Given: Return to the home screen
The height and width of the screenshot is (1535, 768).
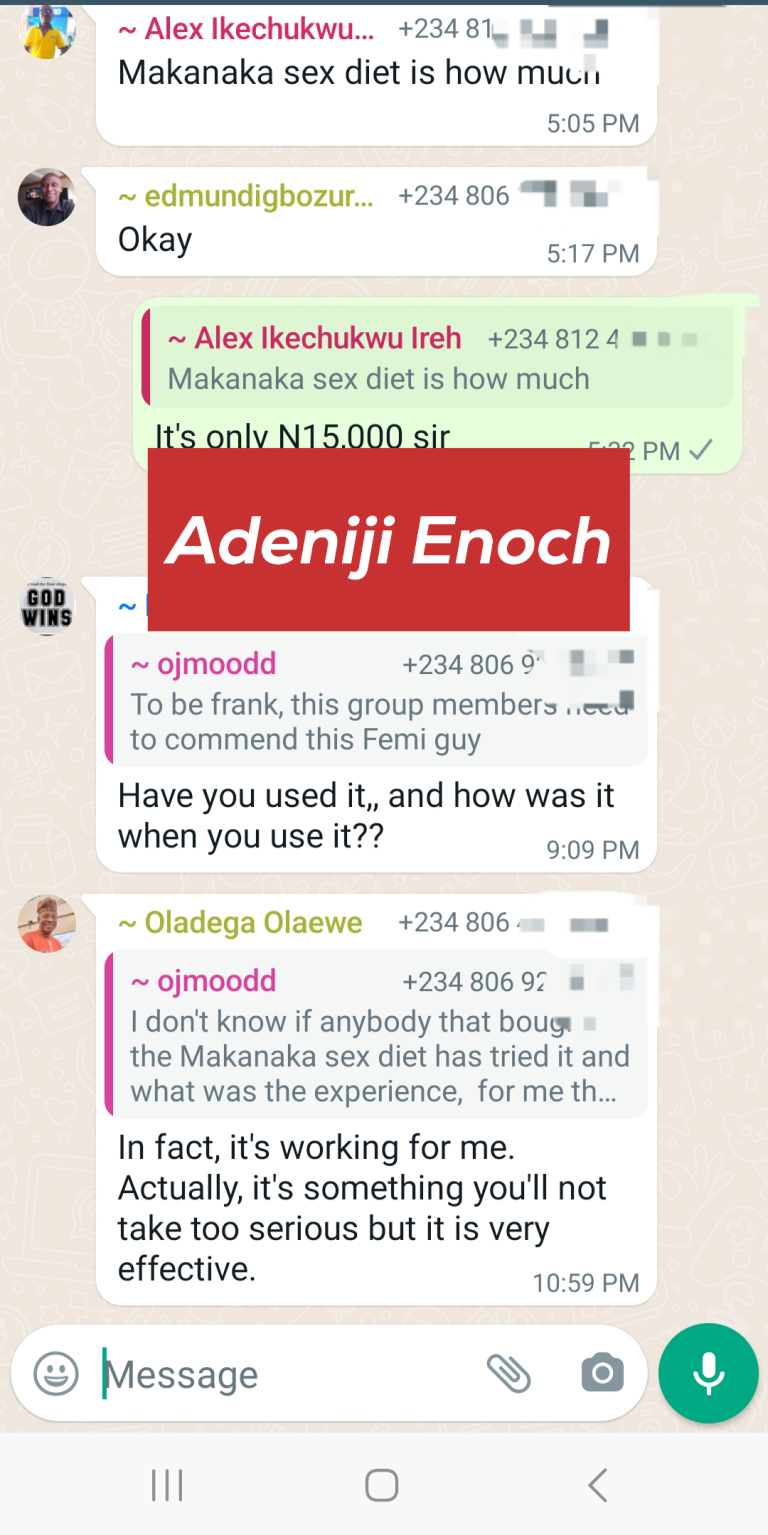Looking at the screenshot, I should click(382, 1485).
